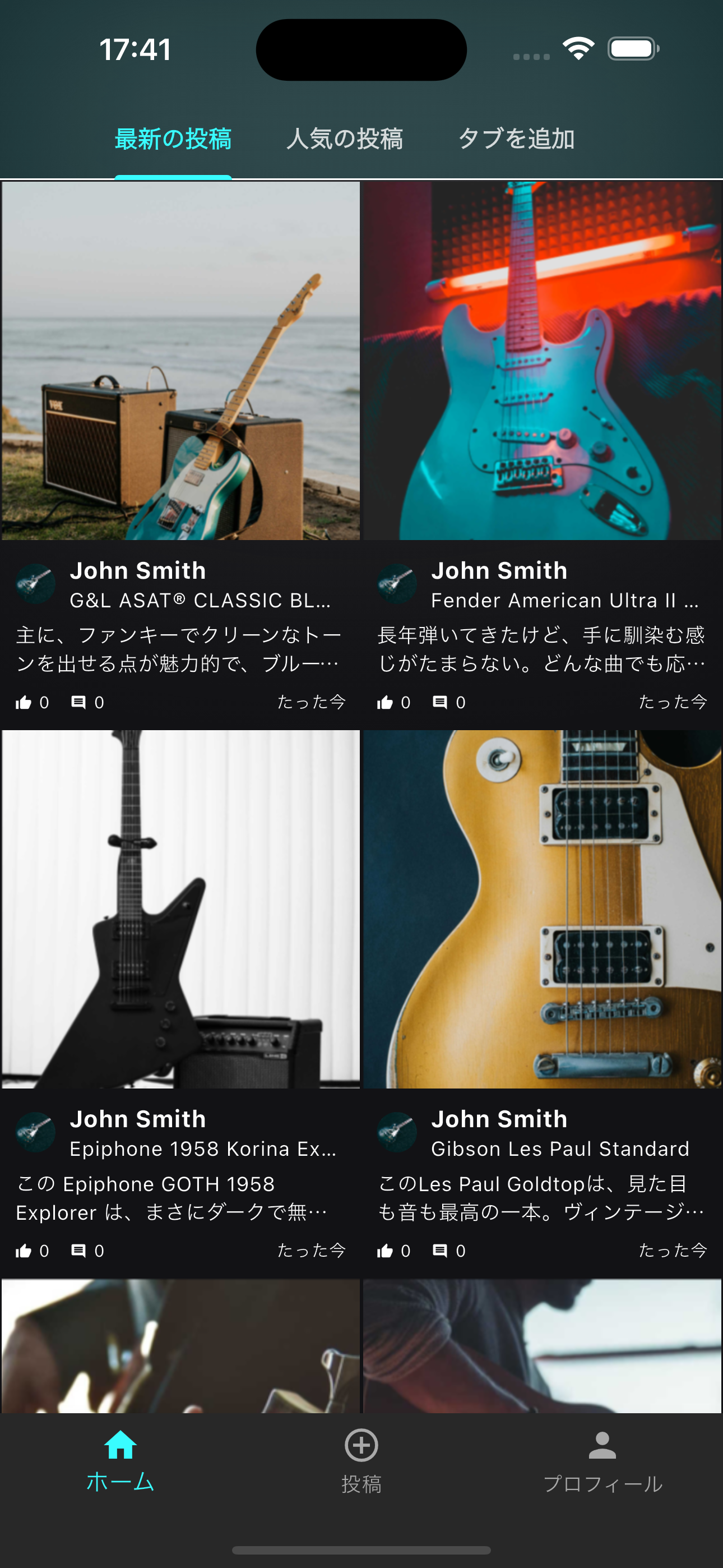
Task: Open the G&L ASAT Classic post
Action: (x=180, y=362)
